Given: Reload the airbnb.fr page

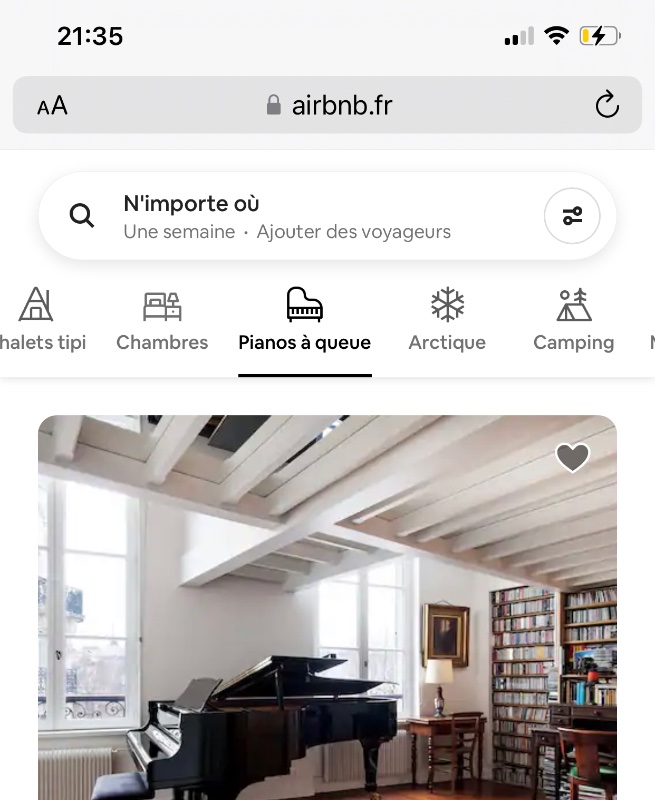Looking at the screenshot, I should 607,105.
